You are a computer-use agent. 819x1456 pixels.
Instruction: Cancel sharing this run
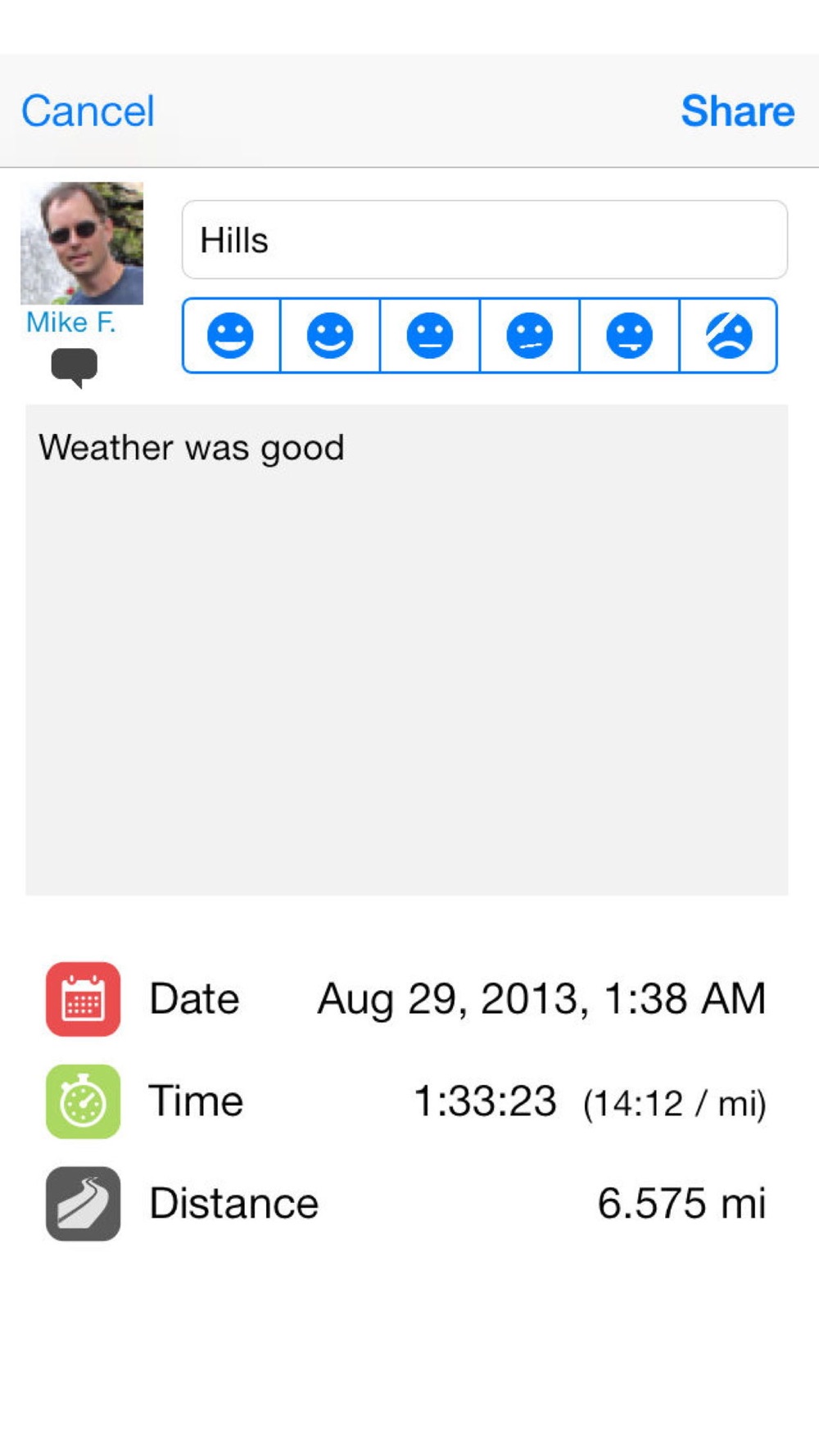point(88,111)
